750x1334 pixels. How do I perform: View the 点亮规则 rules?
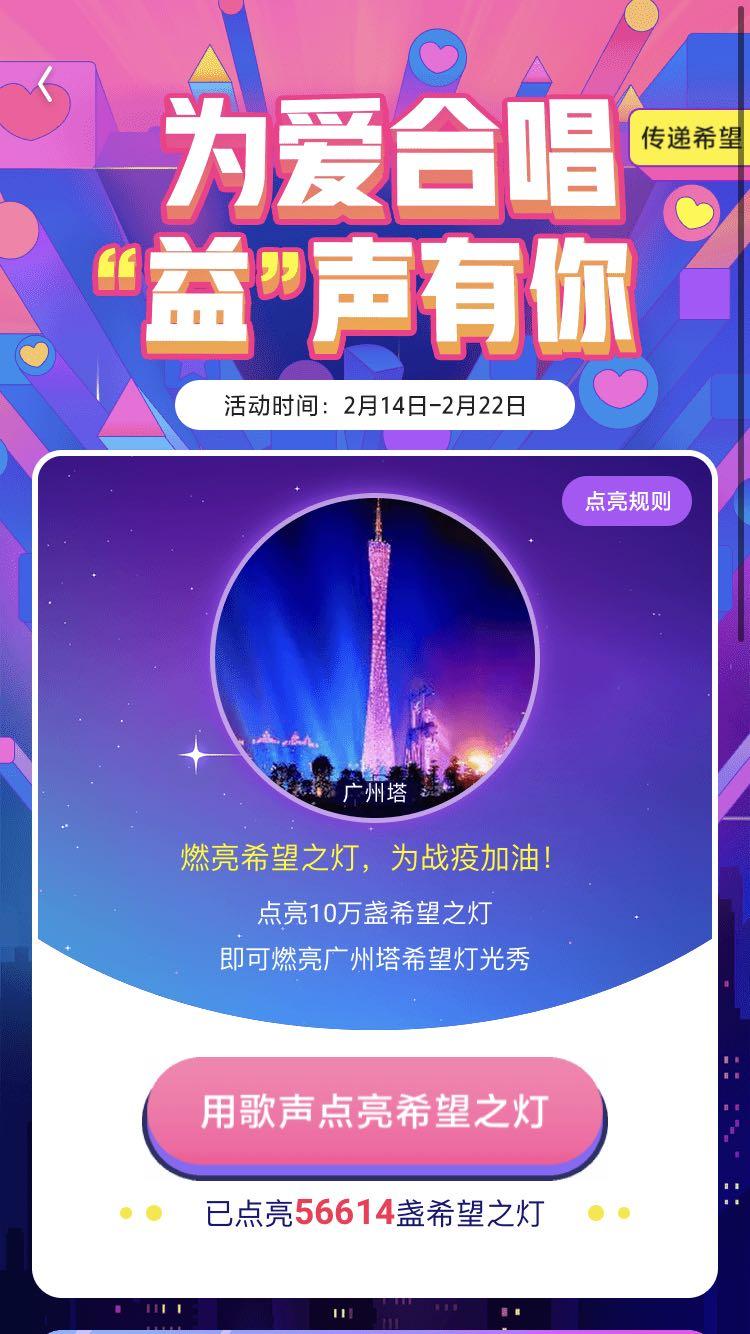pyautogui.click(x=627, y=501)
